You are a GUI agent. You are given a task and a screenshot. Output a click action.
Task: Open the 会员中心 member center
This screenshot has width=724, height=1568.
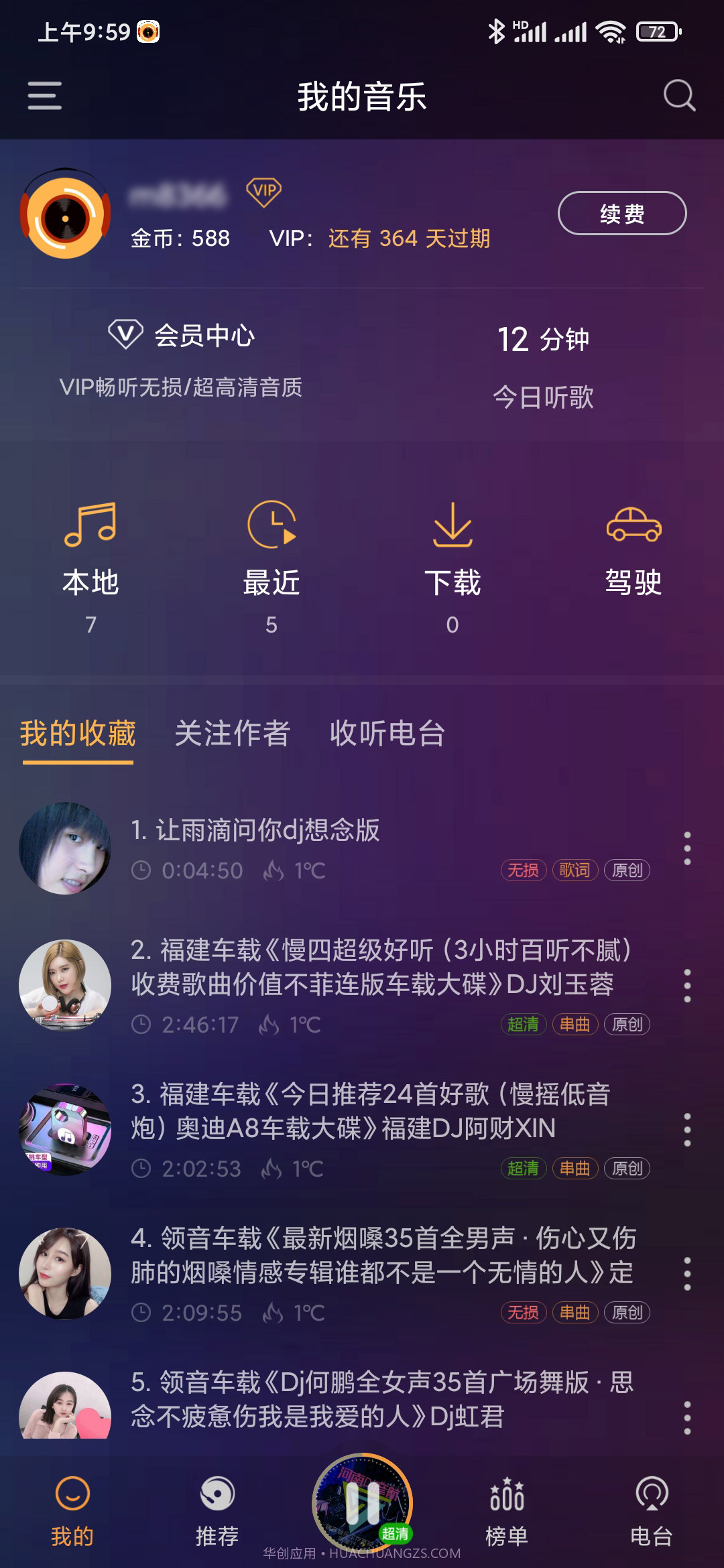[182, 336]
